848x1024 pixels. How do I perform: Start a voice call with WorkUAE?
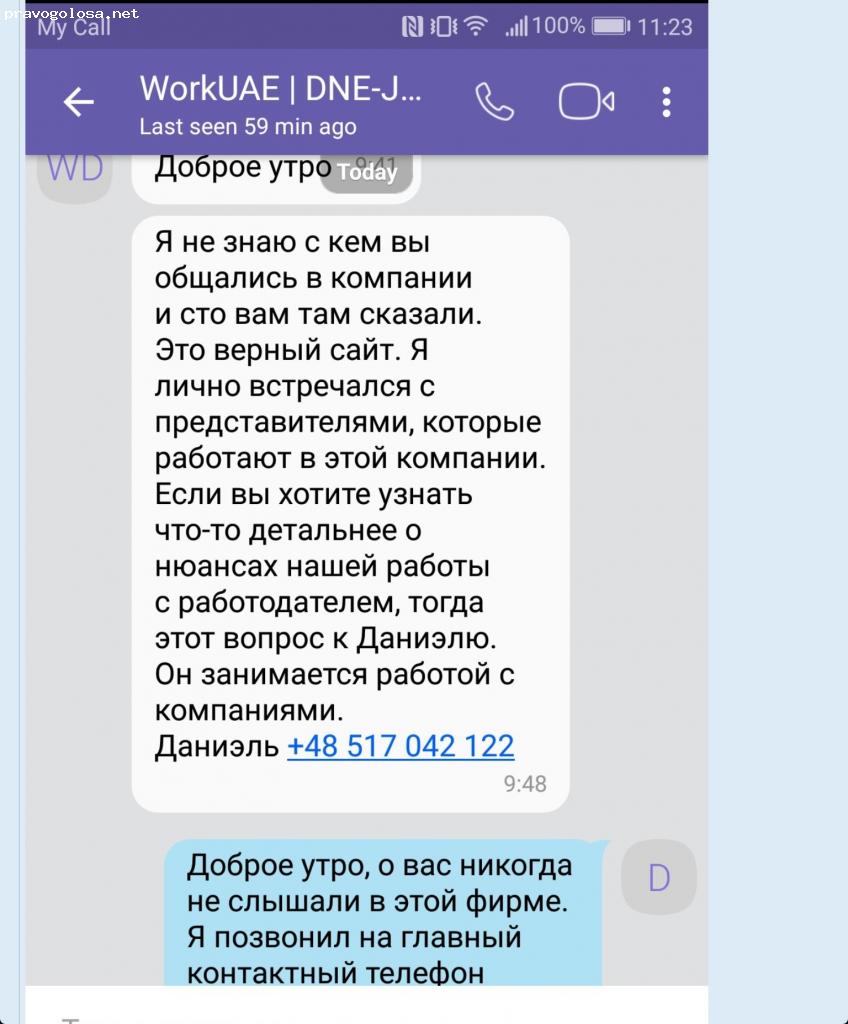tap(494, 102)
